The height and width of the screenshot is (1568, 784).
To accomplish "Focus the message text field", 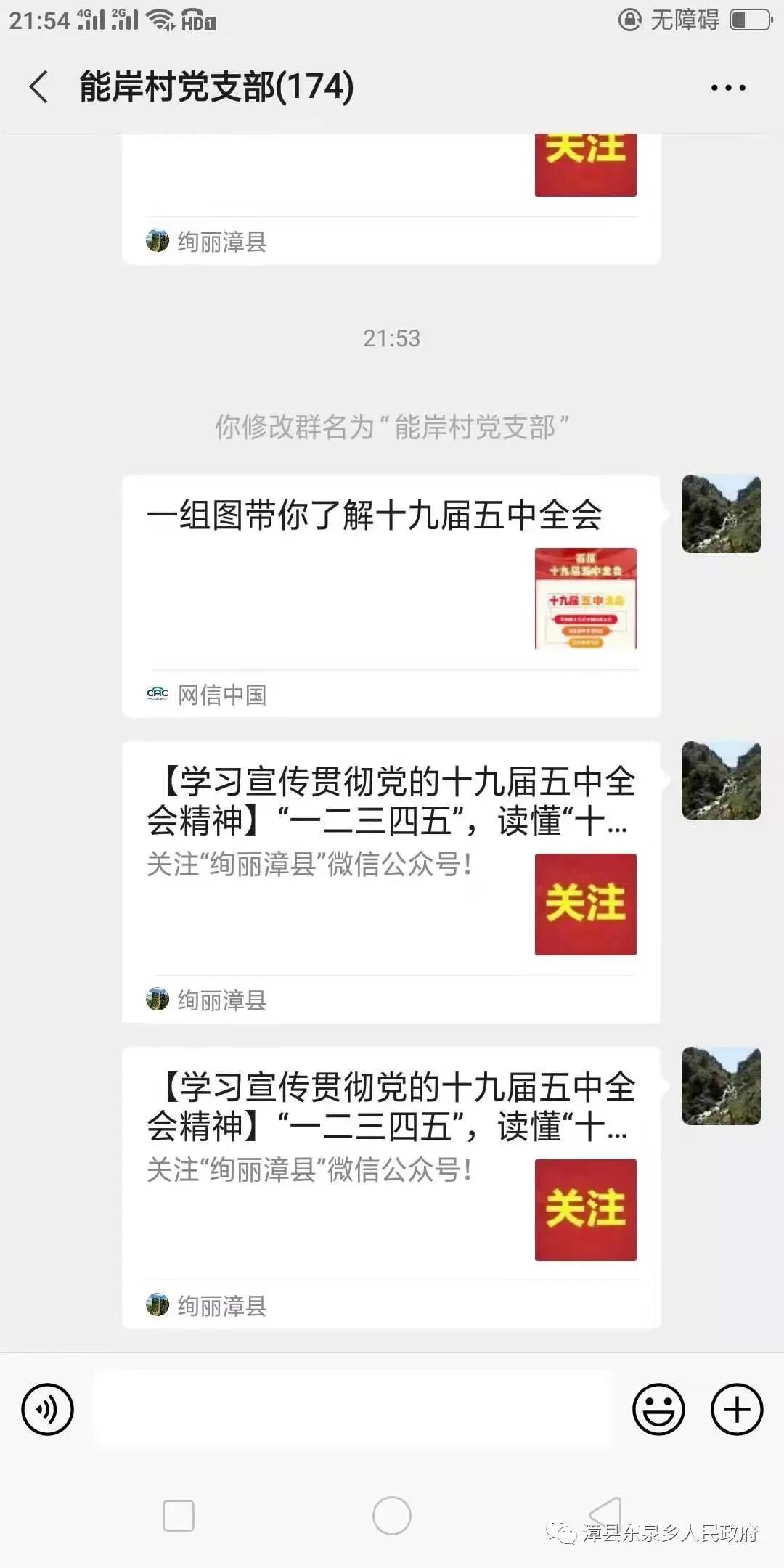I will [353, 1409].
